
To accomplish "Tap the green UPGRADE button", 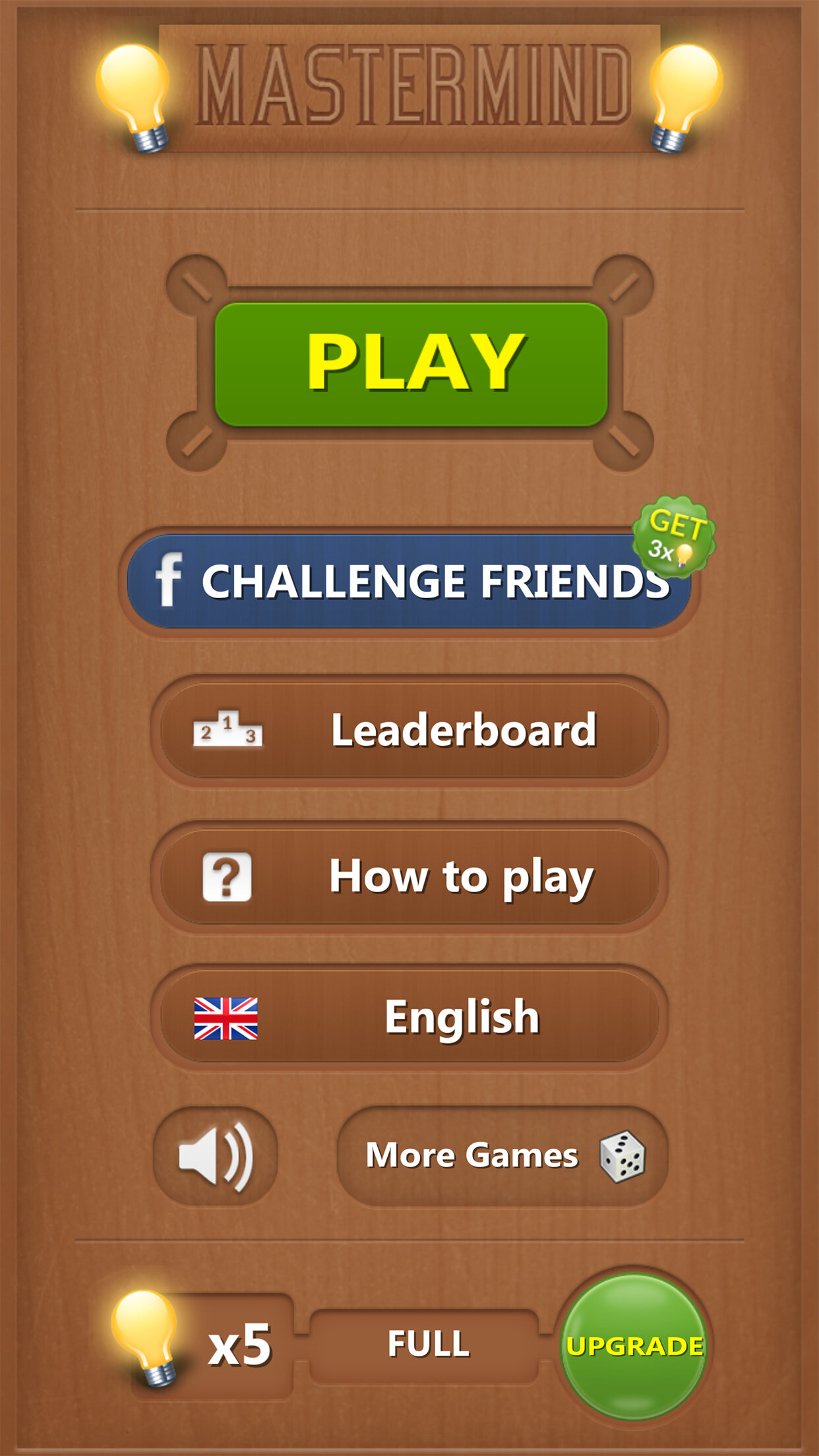I will [x=634, y=1347].
